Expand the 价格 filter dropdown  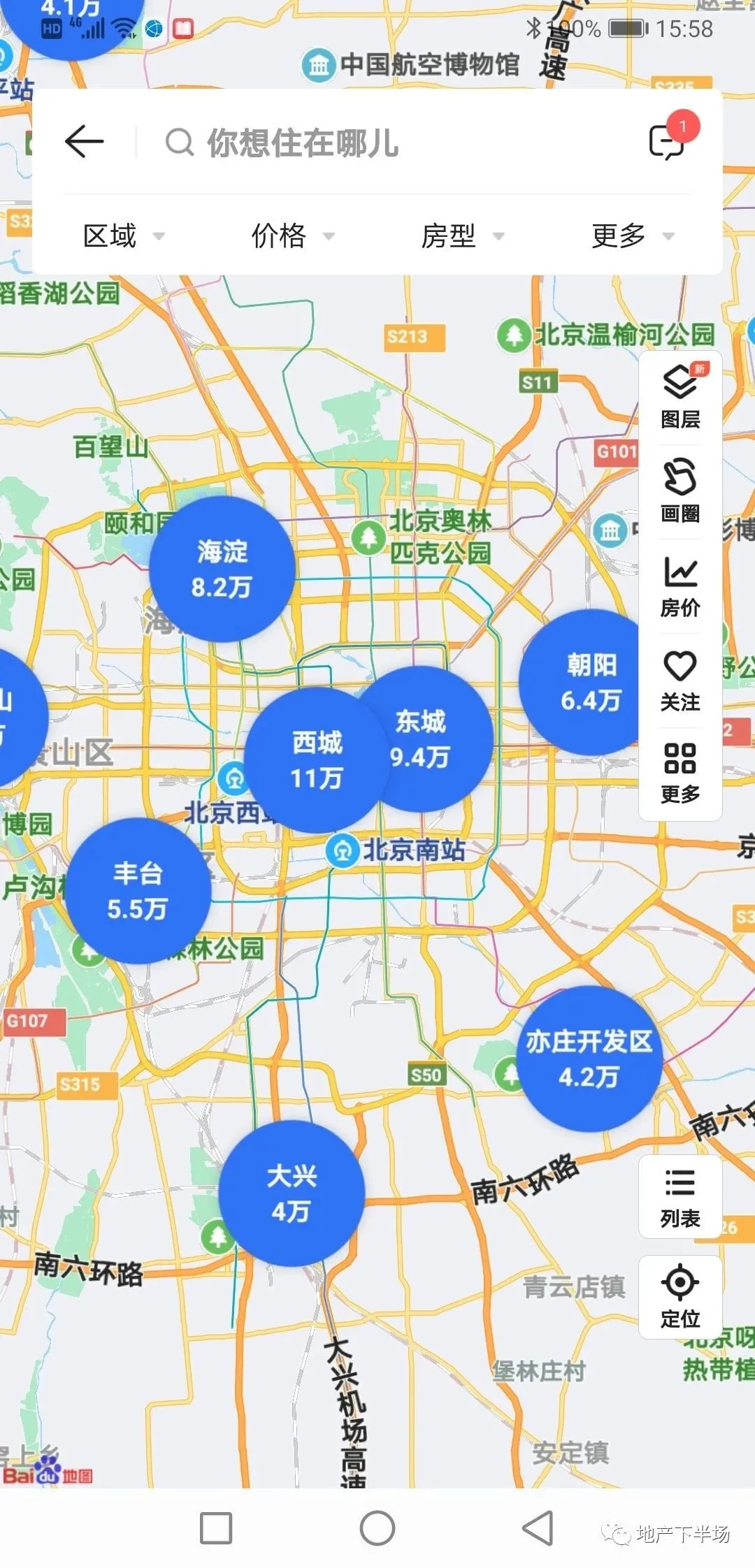292,236
